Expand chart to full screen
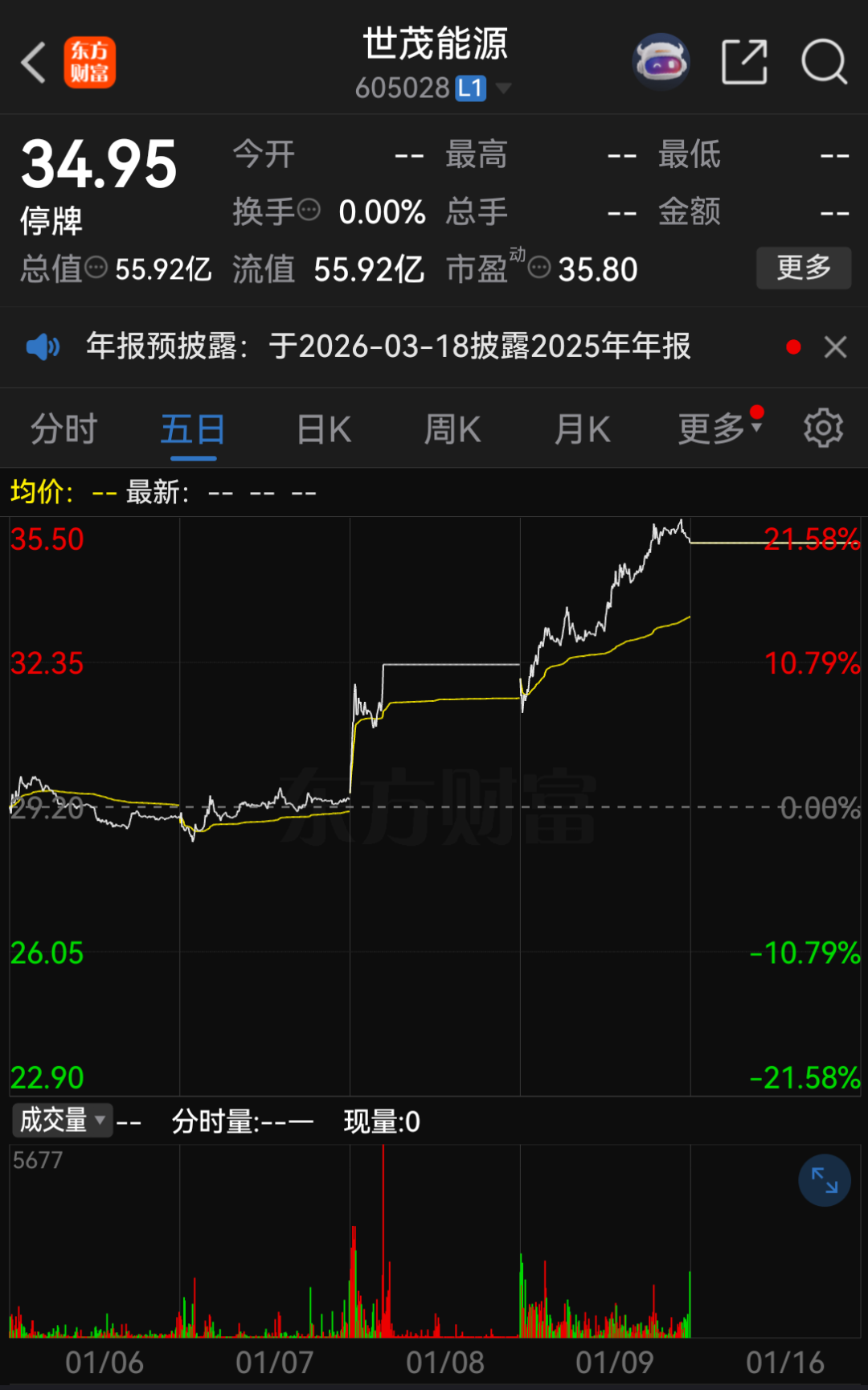This screenshot has width=868, height=1390. coord(824,1180)
